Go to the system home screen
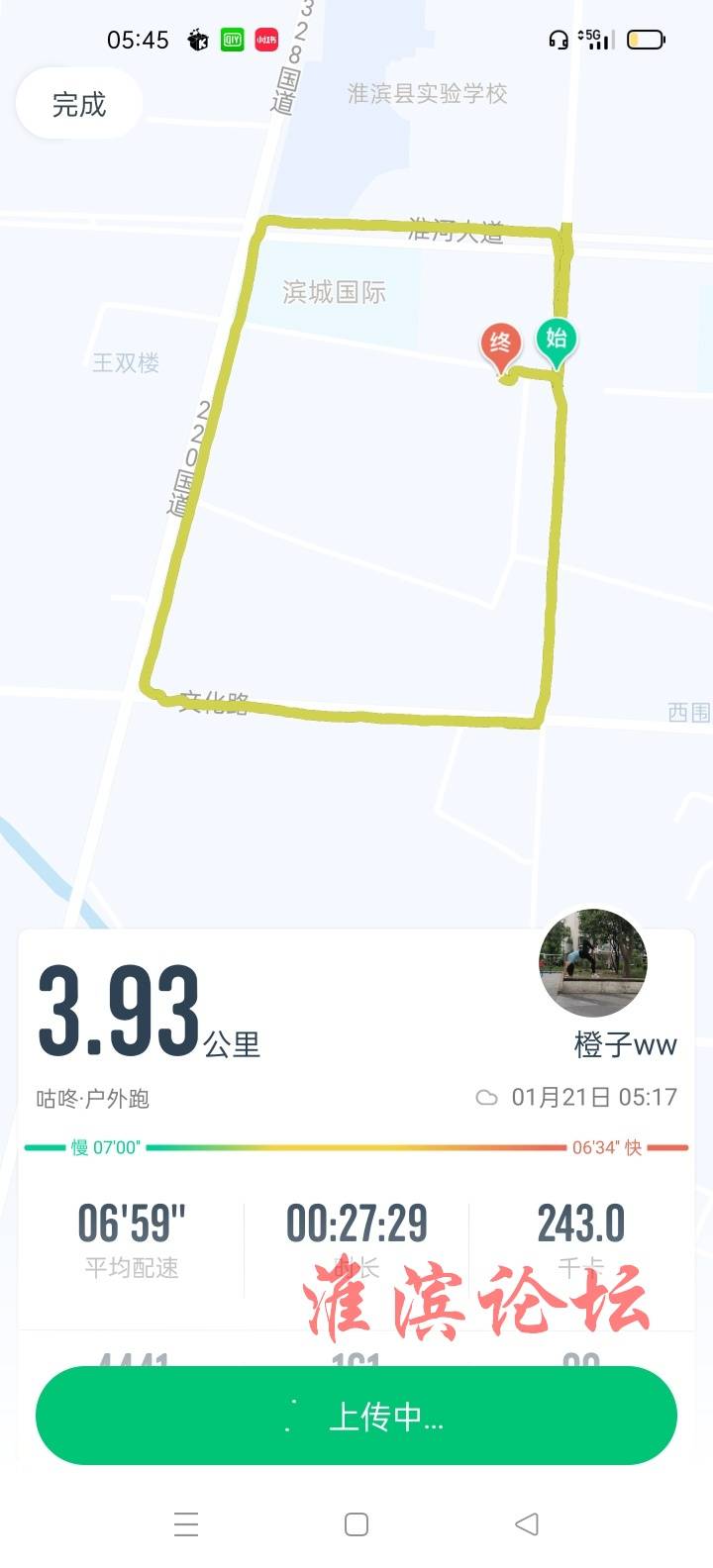Image resolution: width=713 pixels, height=1568 pixels. pyautogui.click(x=356, y=1523)
